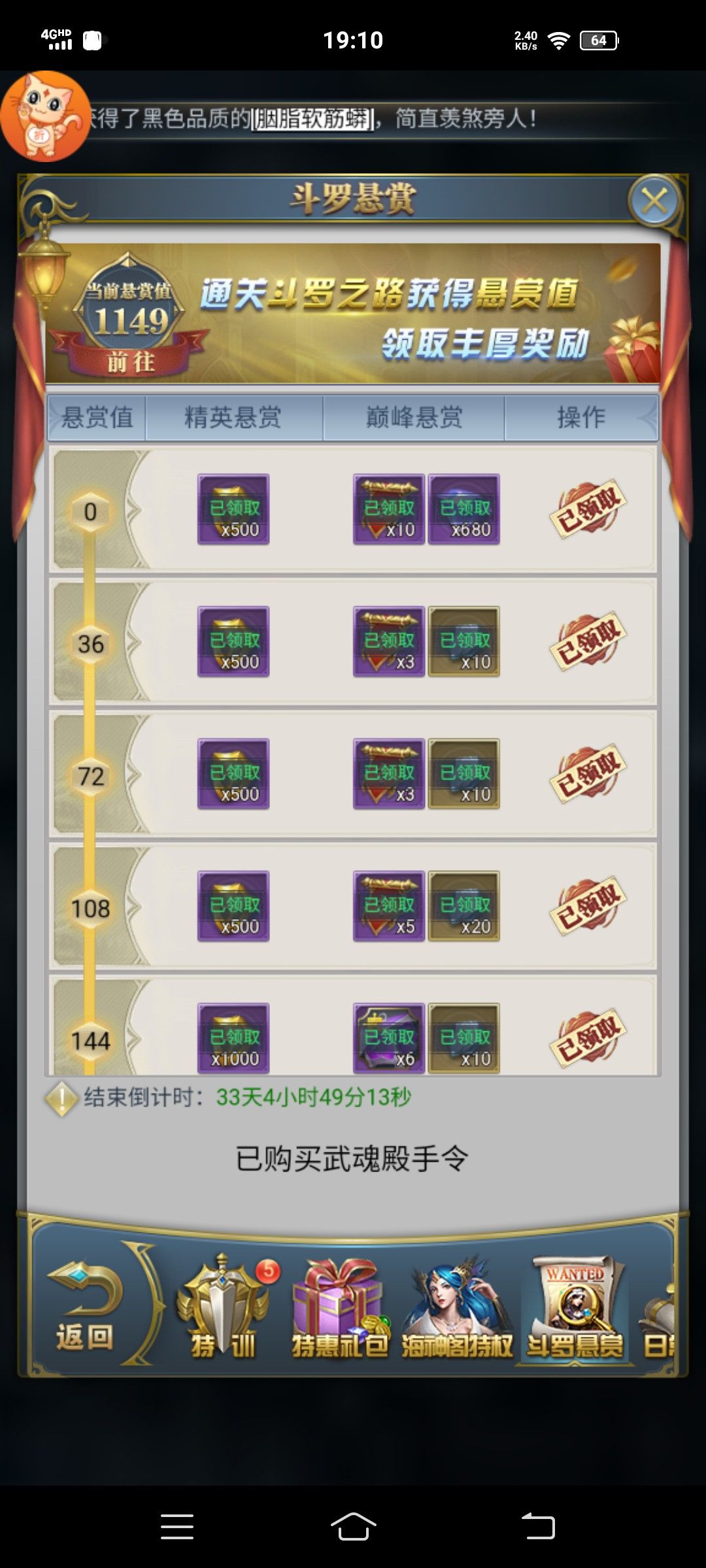The image size is (706, 1568).
Task: View the x6 peak reward in row 144
Action: point(389,1037)
